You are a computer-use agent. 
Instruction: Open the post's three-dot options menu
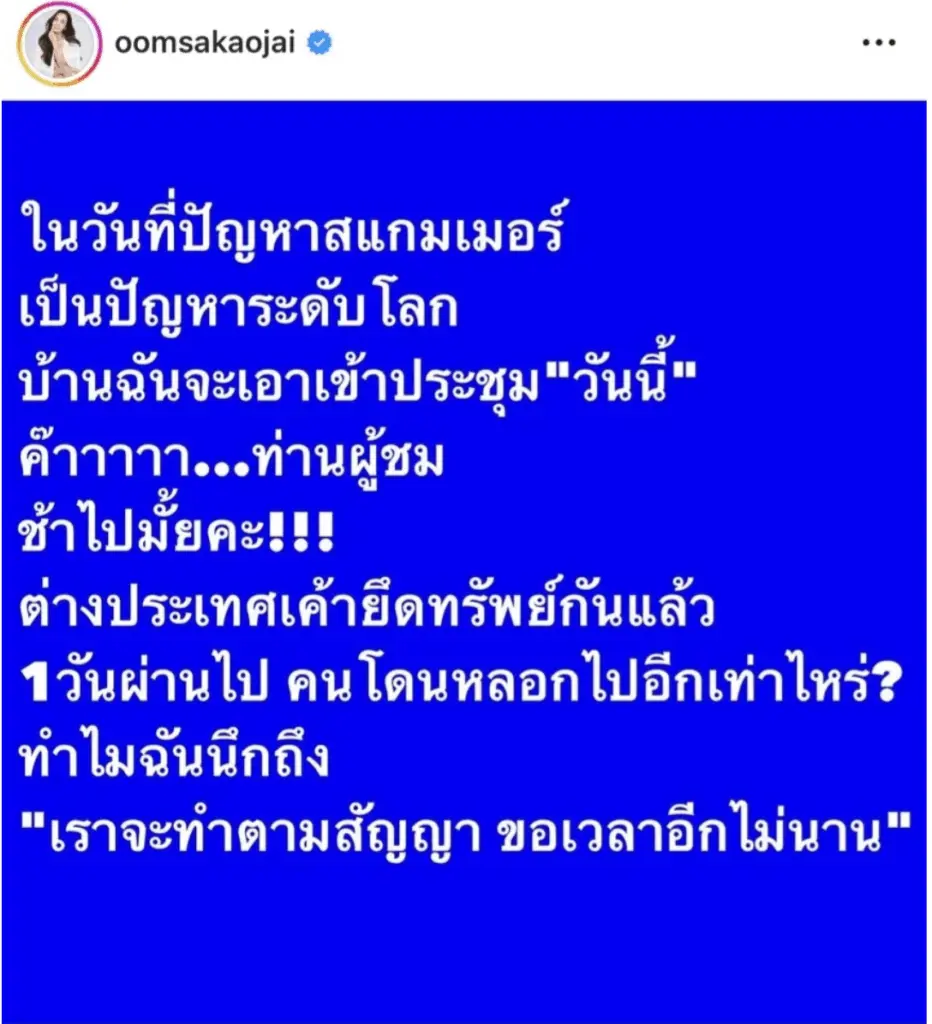click(881, 45)
